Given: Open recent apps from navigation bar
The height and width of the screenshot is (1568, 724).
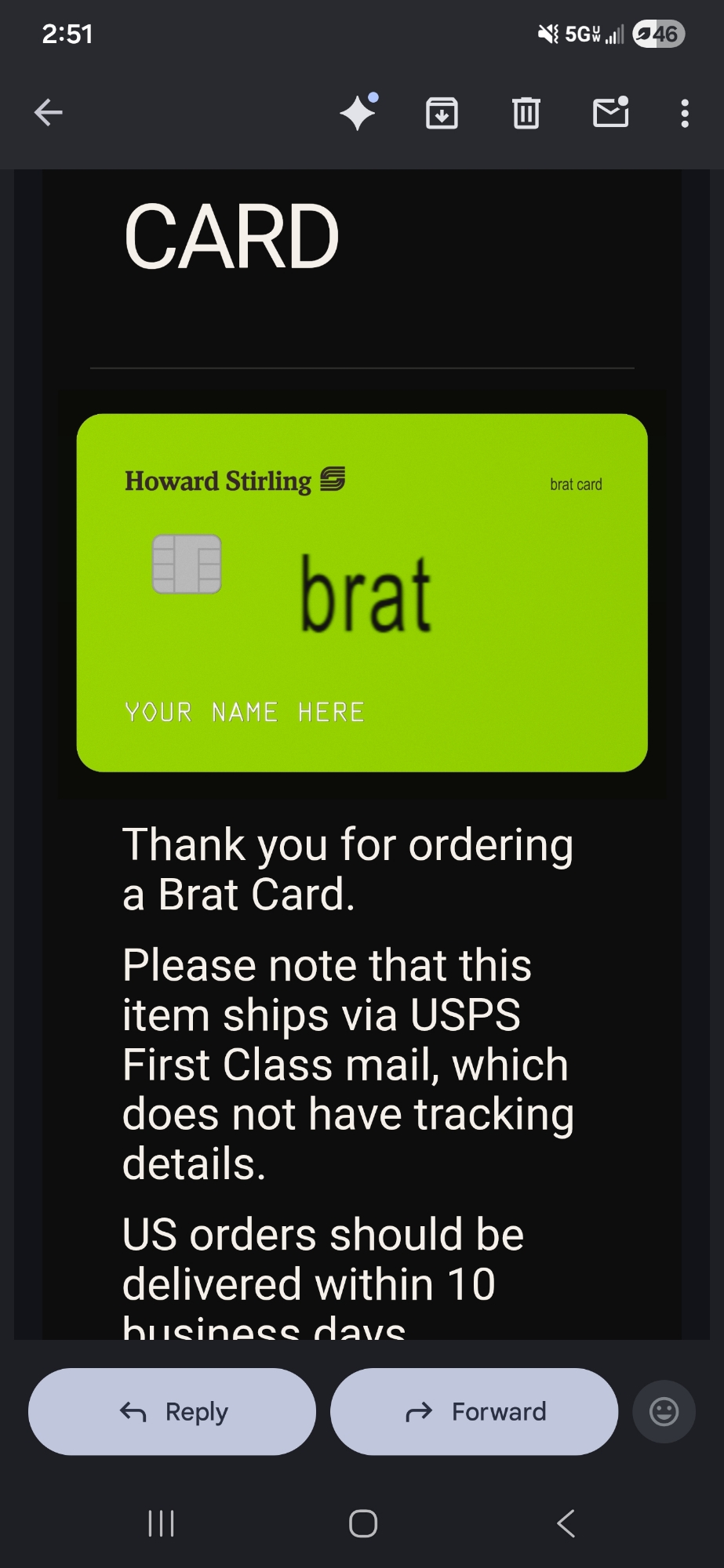Looking at the screenshot, I should [x=162, y=1523].
